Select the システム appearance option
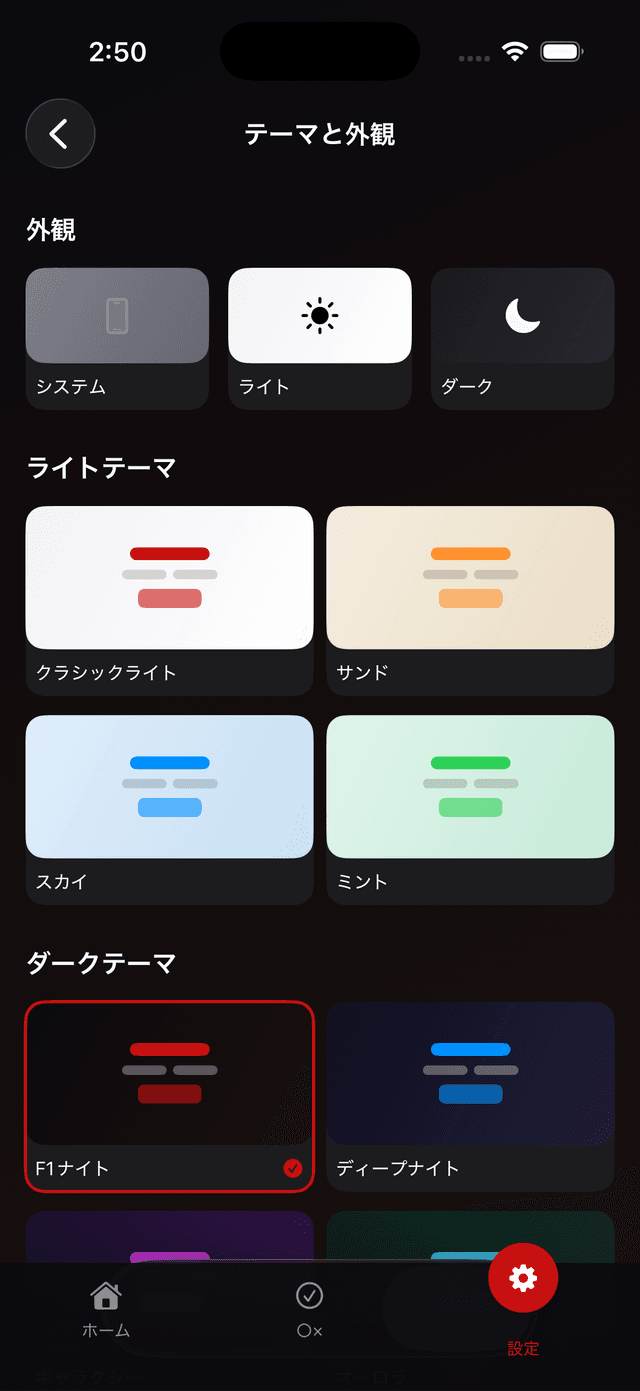The image size is (640, 1391). coord(117,338)
